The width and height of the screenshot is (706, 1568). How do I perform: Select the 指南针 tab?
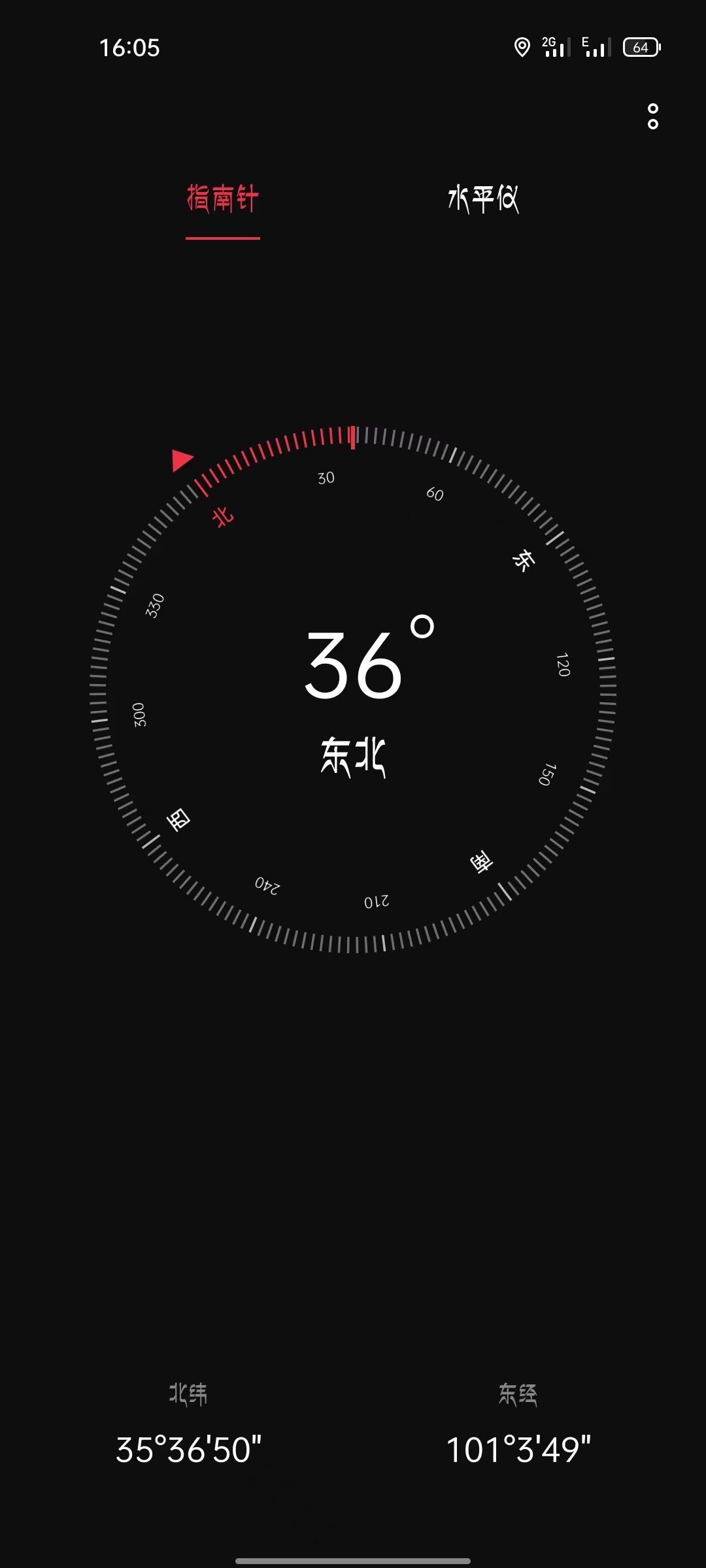223,199
